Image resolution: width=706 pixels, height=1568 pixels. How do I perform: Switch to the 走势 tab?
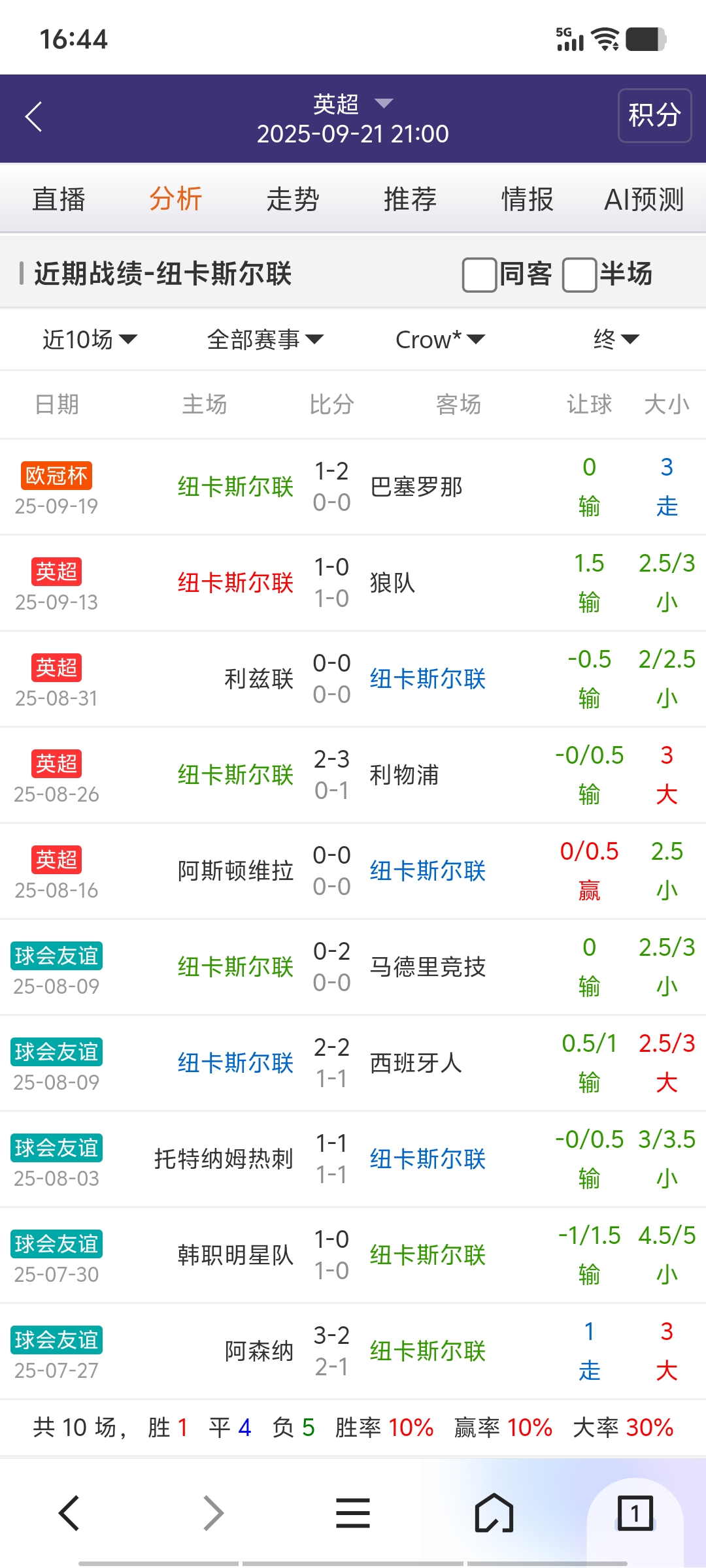point(293,199)
